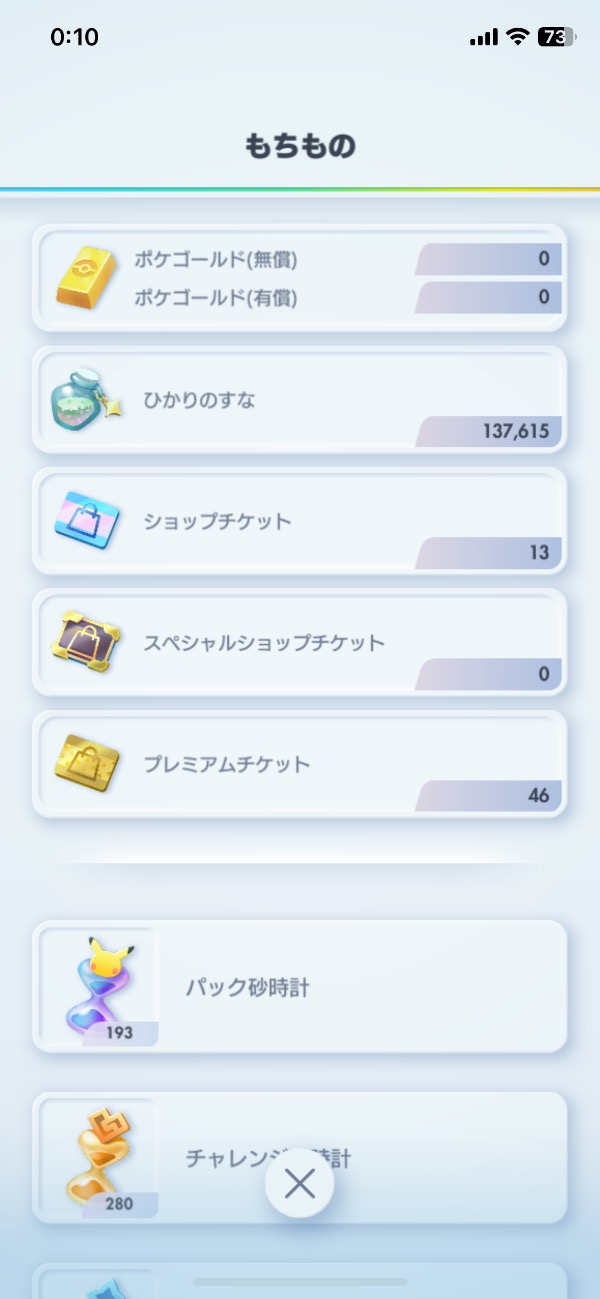Show プレミアムチケット details
The height and width of the screenshot is (1299, 600).
click(x=300, y=764)
